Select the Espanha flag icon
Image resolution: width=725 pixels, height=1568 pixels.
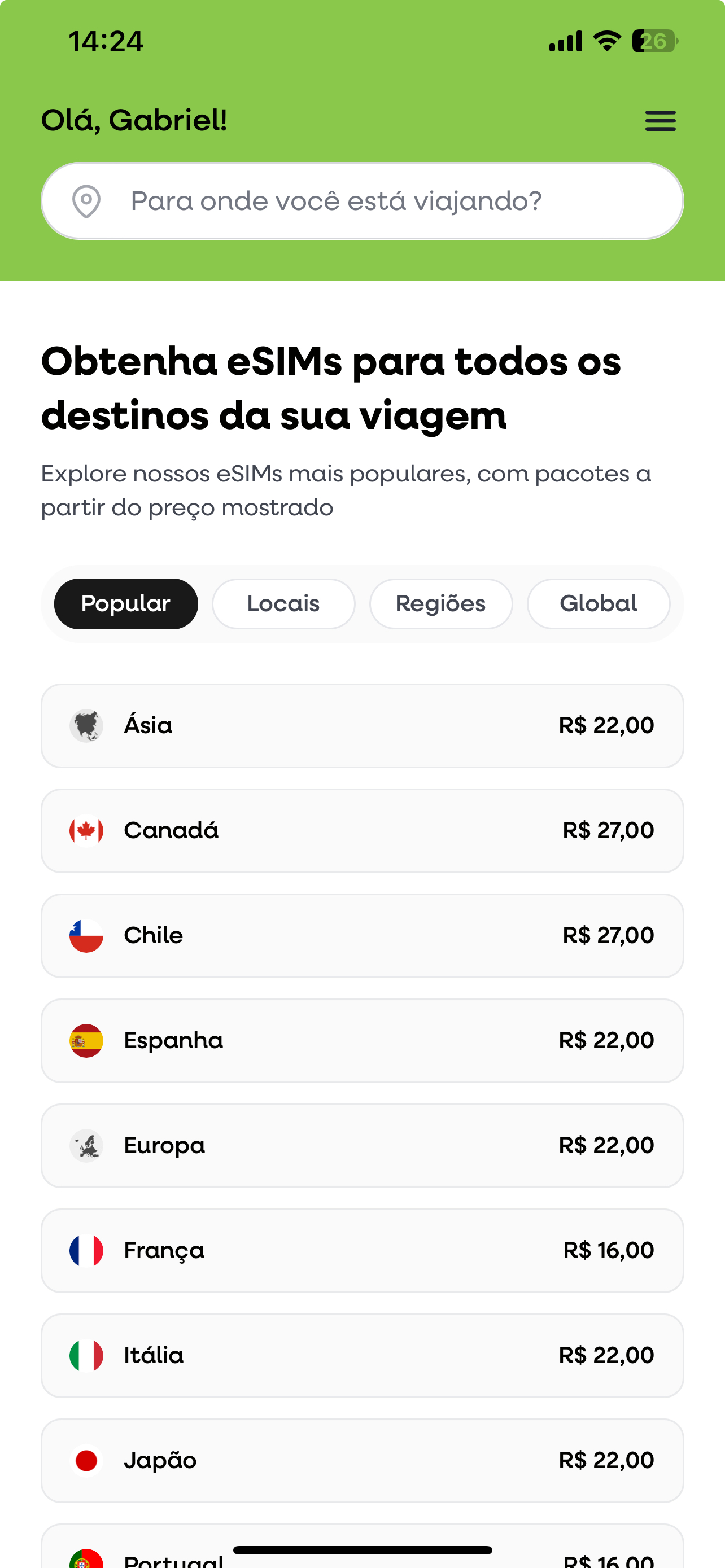pyautogui.click(x=87, y=1040)
